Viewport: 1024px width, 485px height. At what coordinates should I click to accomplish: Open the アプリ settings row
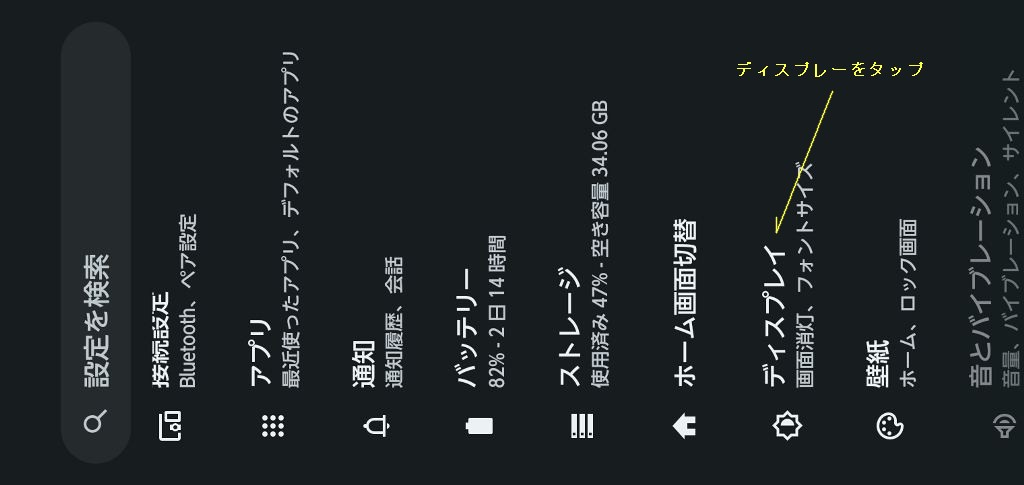[272, 330]
